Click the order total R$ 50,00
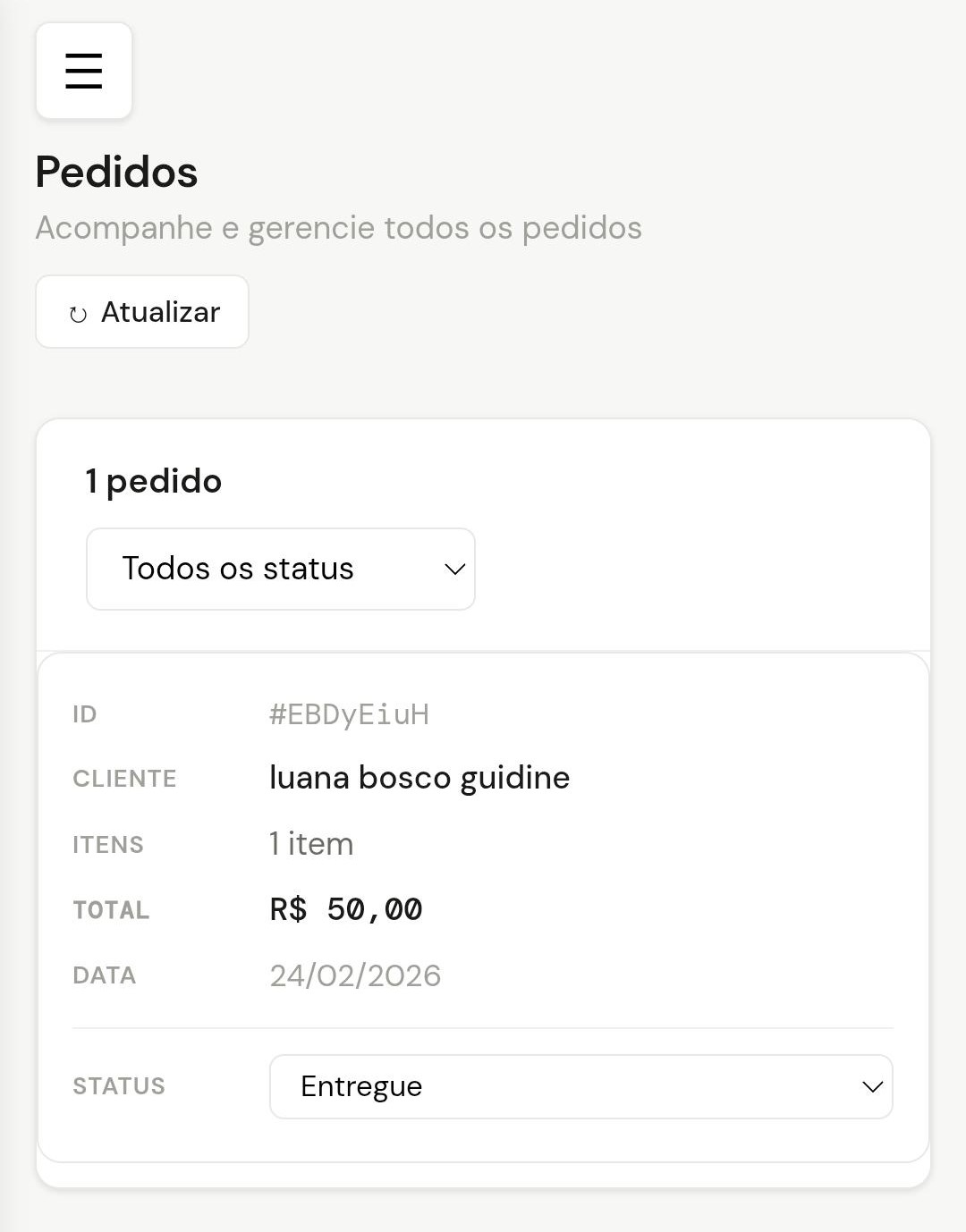Image resolution: width=966 pixels, height=1232 pixels. tap(346, 909)
